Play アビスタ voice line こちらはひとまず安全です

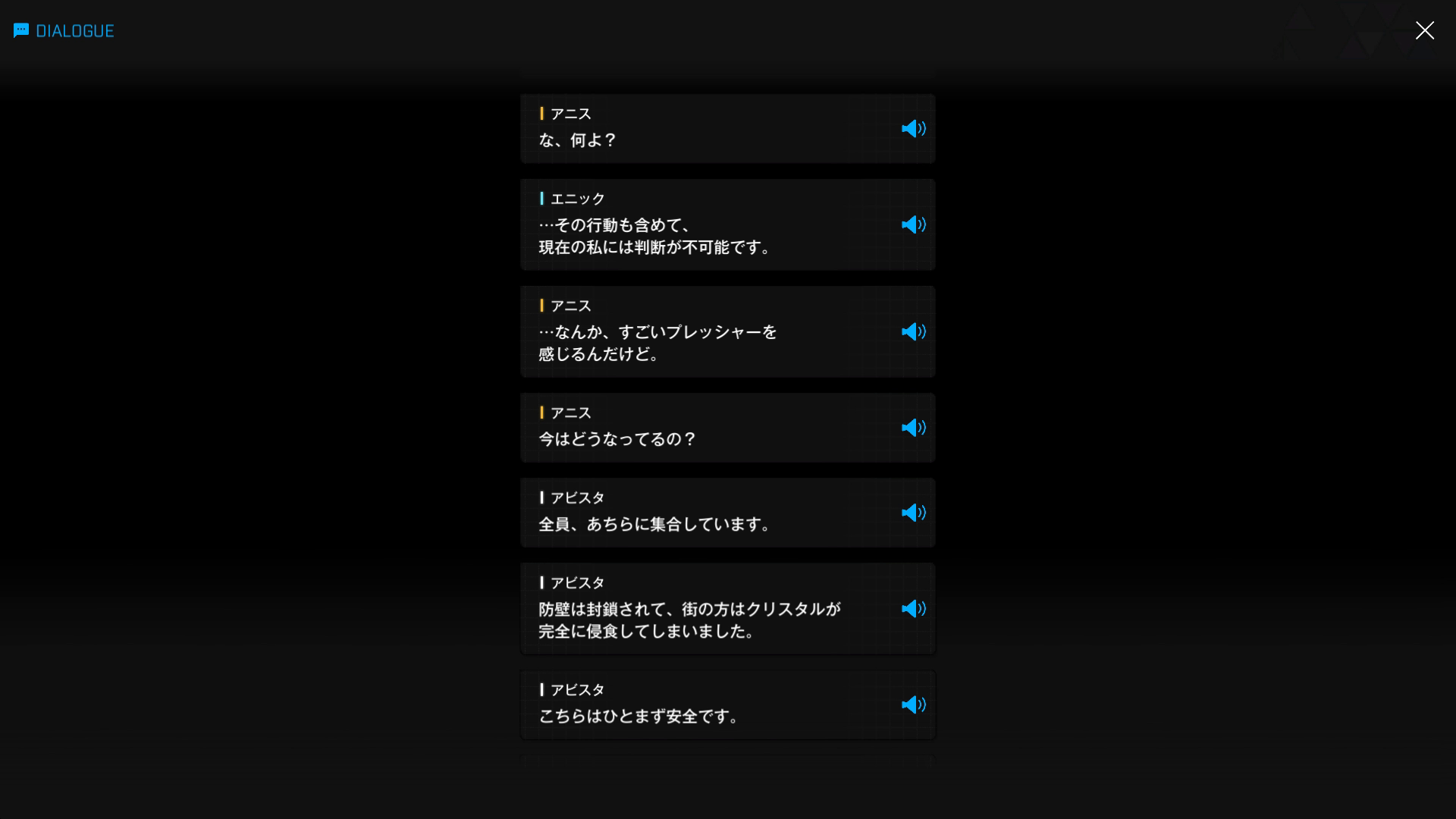point(913,704)
